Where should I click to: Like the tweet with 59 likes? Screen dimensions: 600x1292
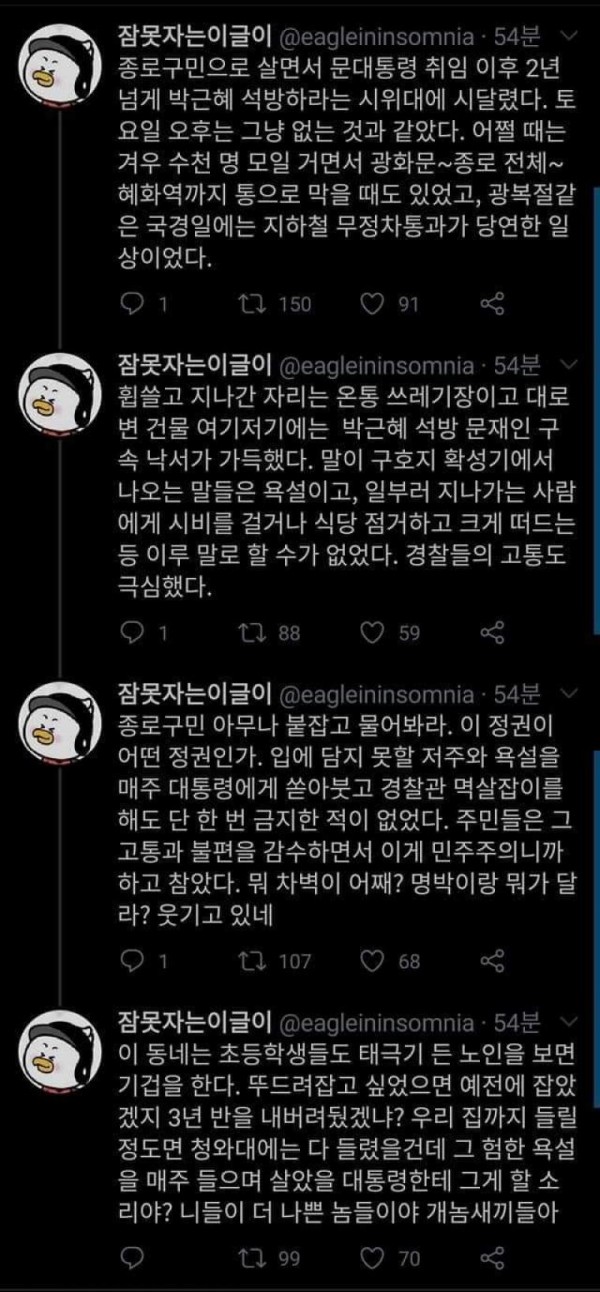coord(372,632)
